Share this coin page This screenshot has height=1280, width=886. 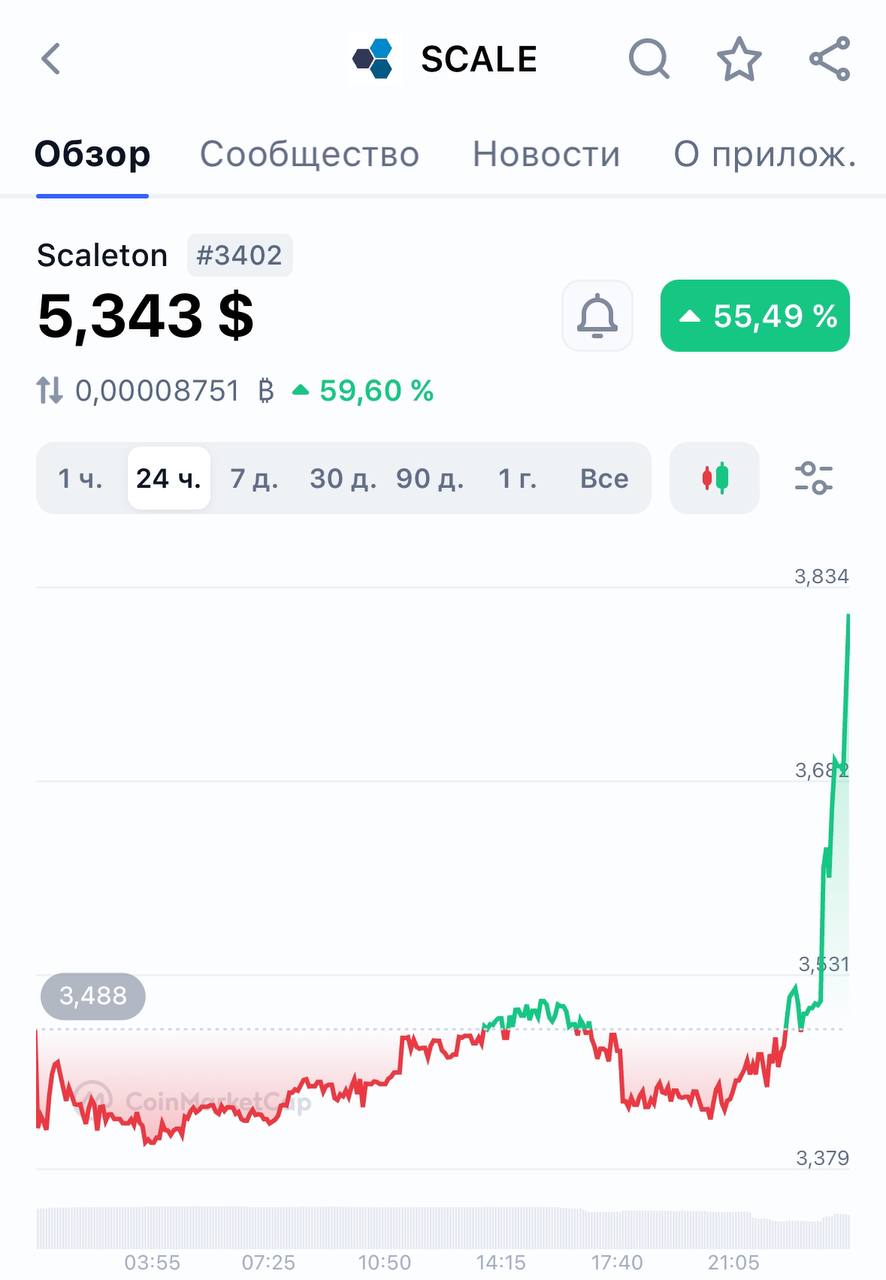pyautogui.click(x=829, y=59)
